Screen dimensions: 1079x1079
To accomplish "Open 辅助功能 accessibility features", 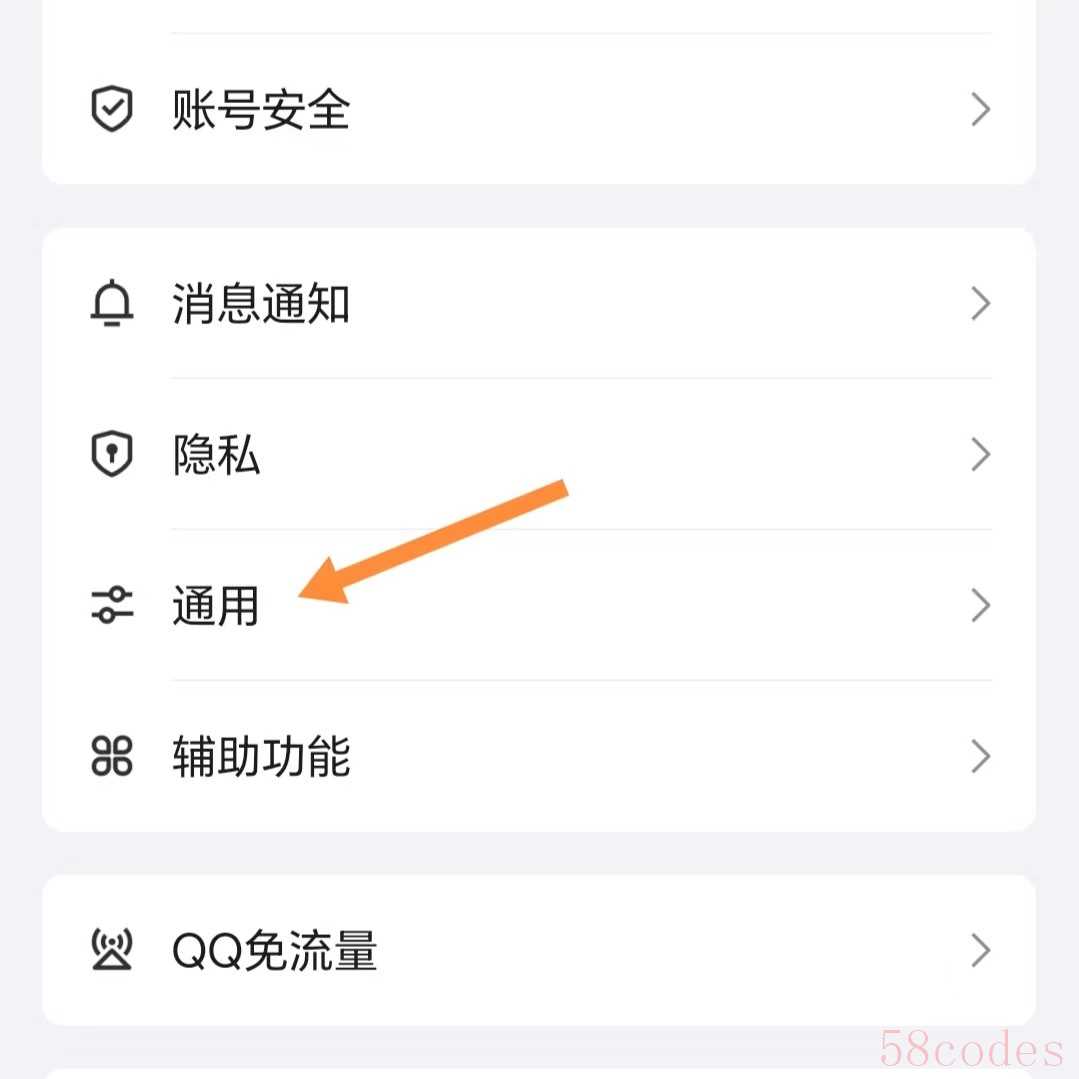I will pos(262,757).
